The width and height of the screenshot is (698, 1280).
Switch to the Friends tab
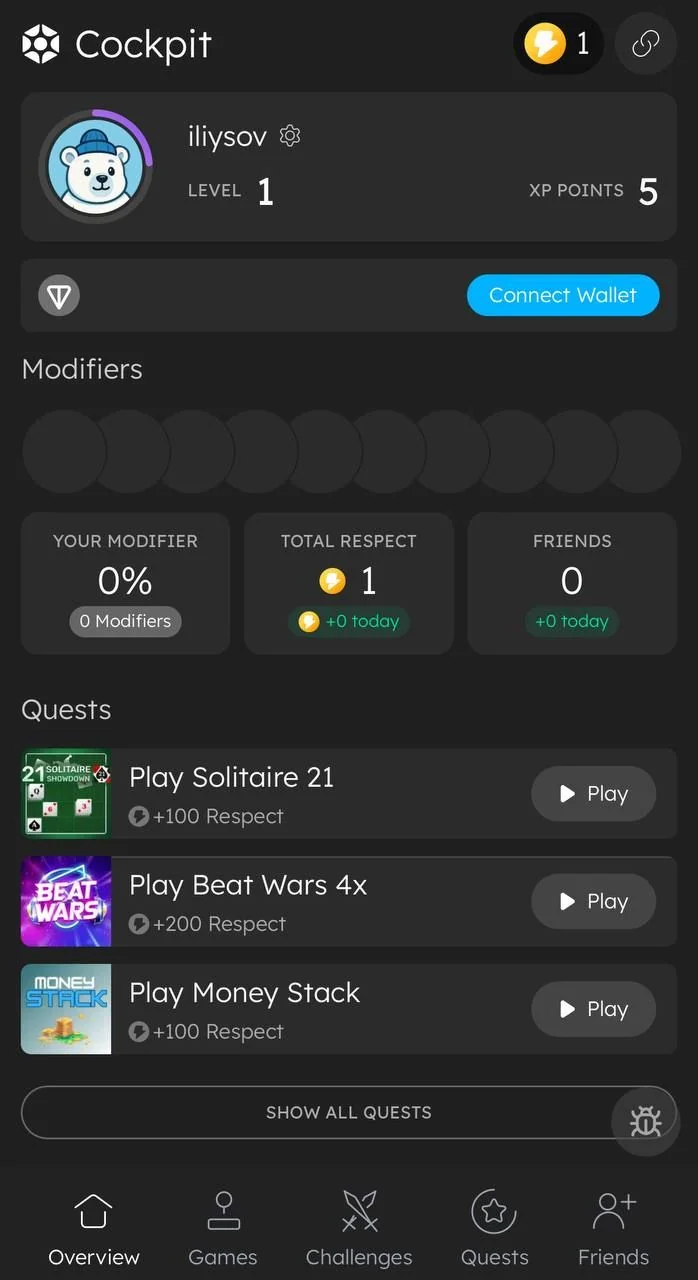[x=614, y=1228]
